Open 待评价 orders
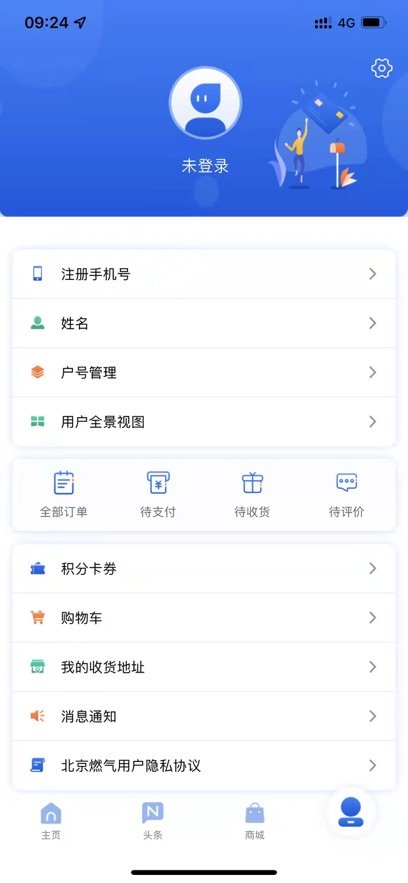Image resolution: width=408 pixels, height=883 pixels. tap(347, 494)
